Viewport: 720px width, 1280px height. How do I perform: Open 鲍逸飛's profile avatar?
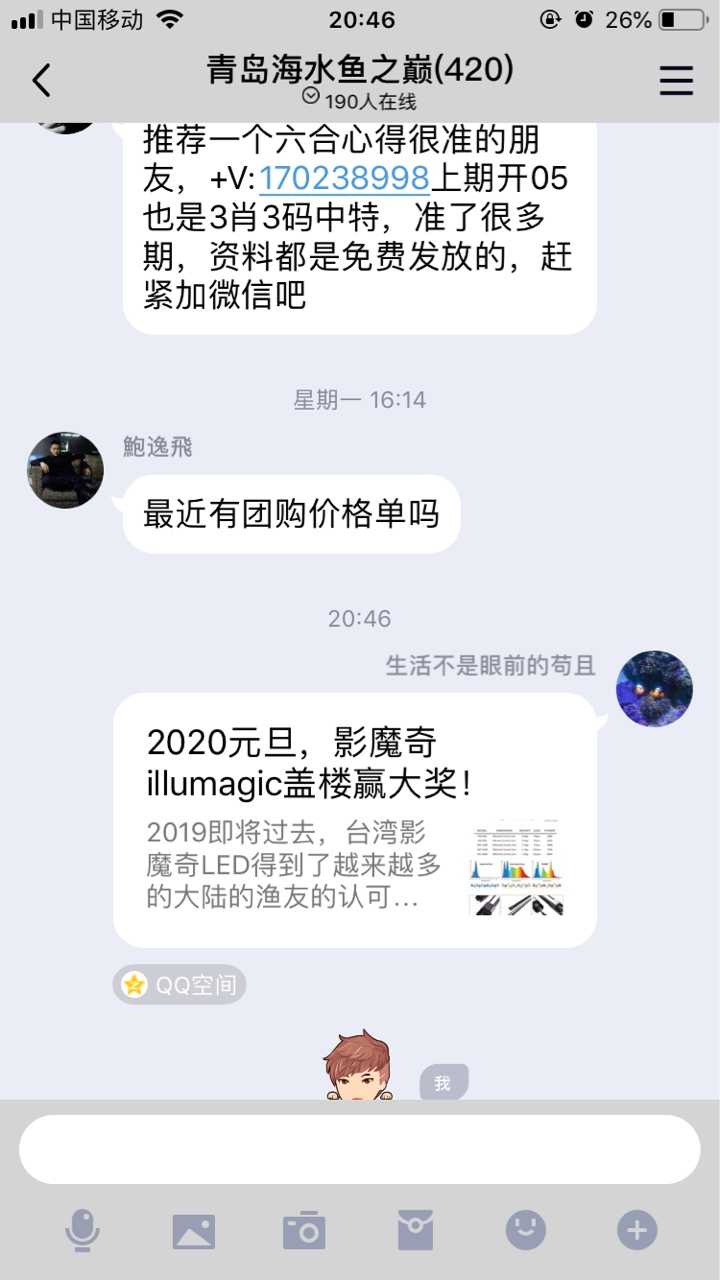(x=65, y=471)
